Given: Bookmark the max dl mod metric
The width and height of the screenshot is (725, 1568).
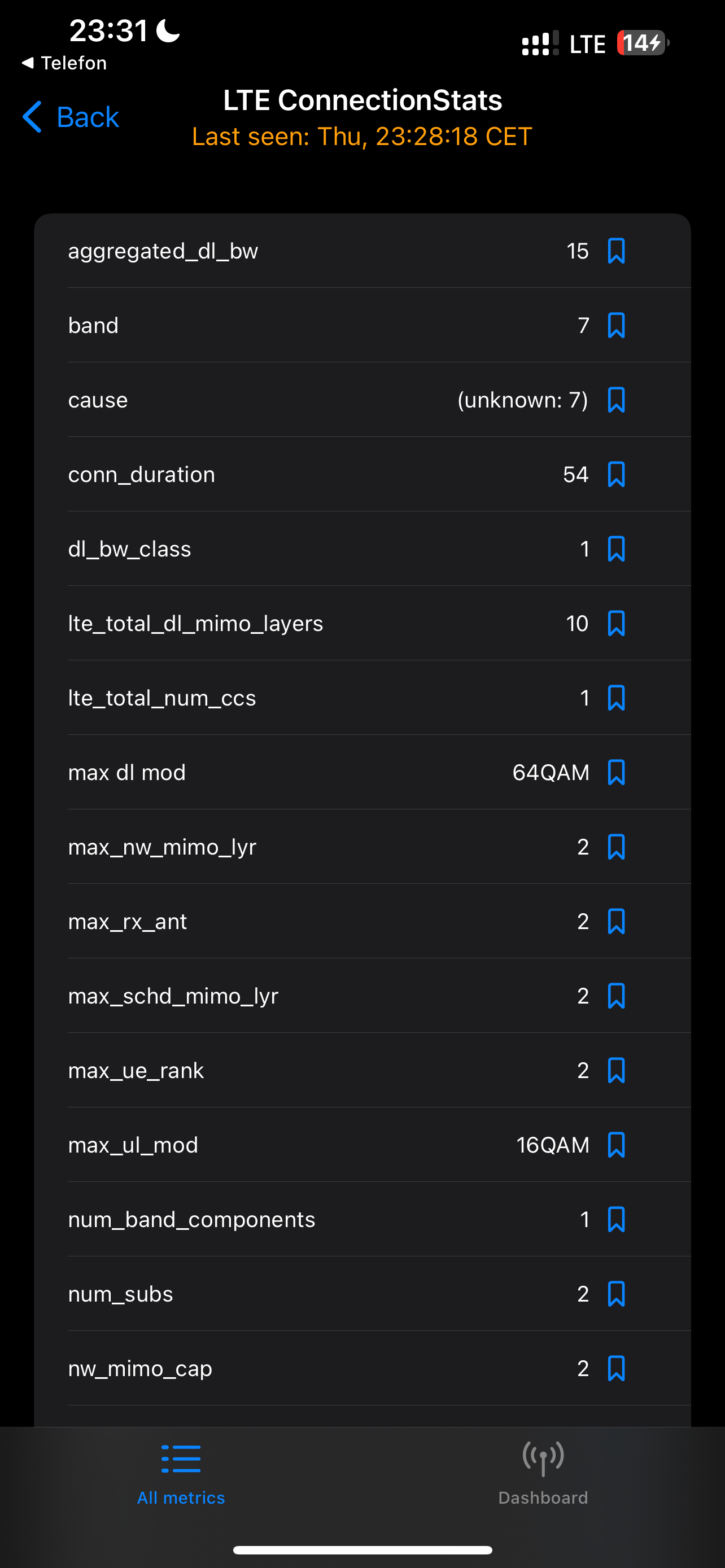Looking at the screenshot, I should (616, 773).
